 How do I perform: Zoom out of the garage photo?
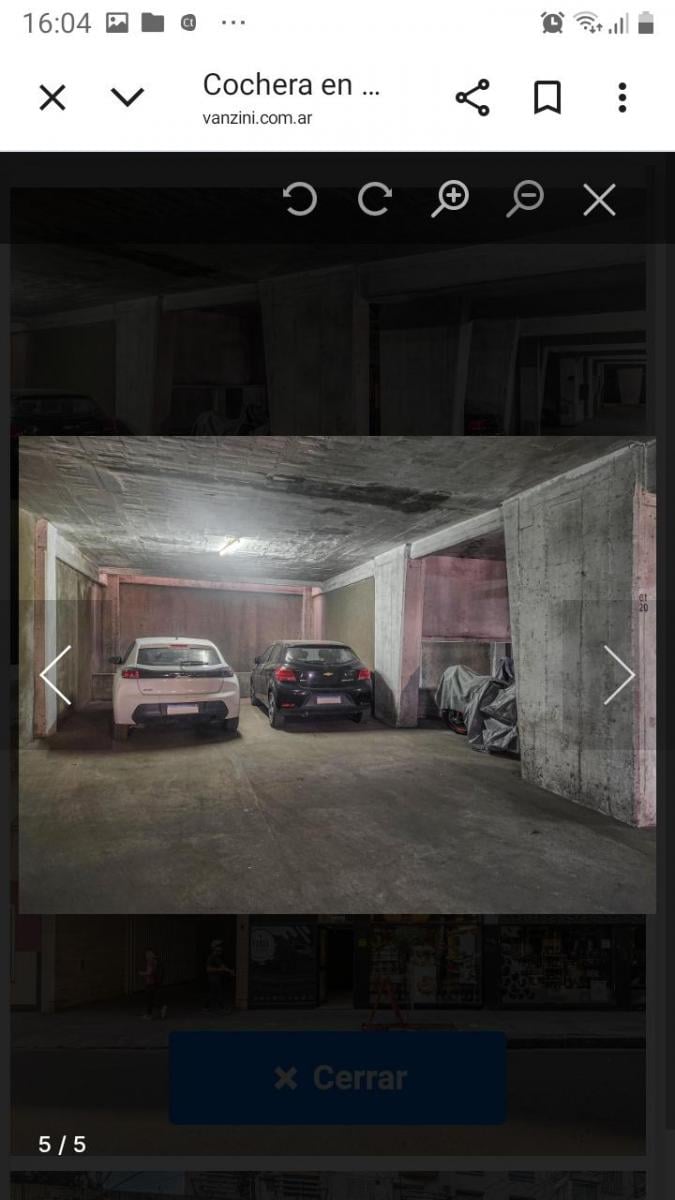pos(524,199)
